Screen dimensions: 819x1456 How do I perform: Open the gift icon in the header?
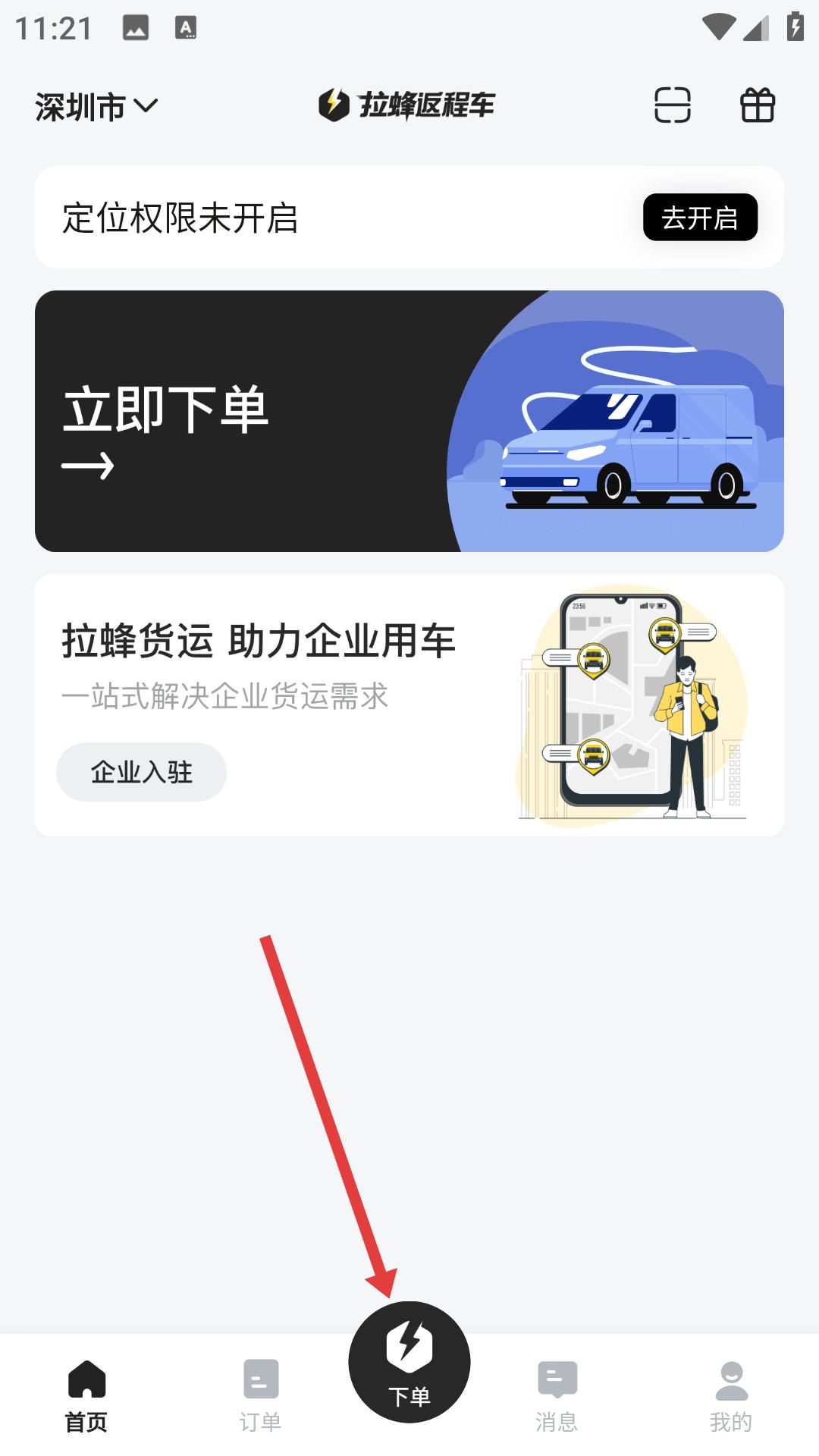coord(757,105)
